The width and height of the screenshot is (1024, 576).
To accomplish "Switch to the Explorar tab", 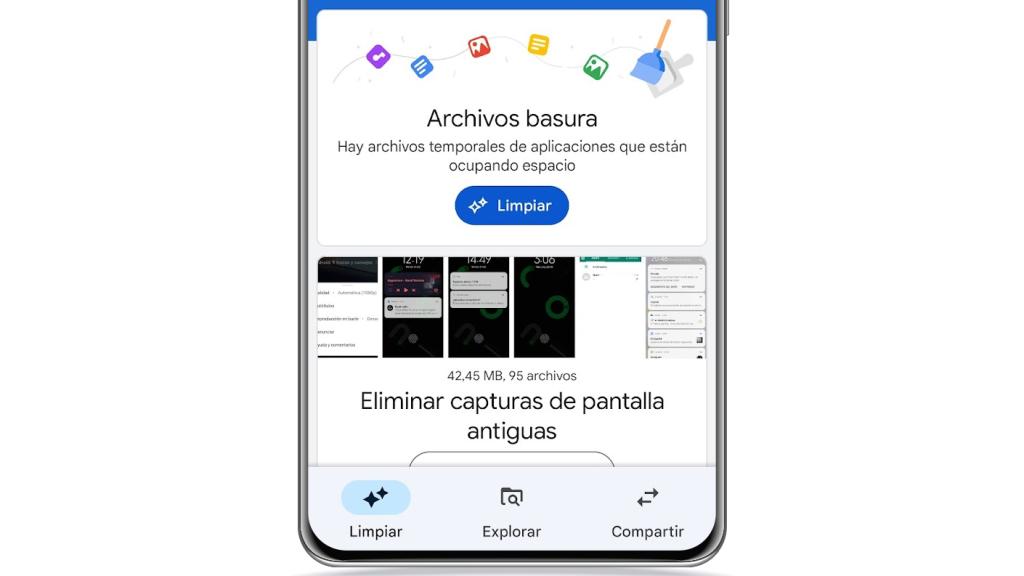I will [x=511, y=510].
